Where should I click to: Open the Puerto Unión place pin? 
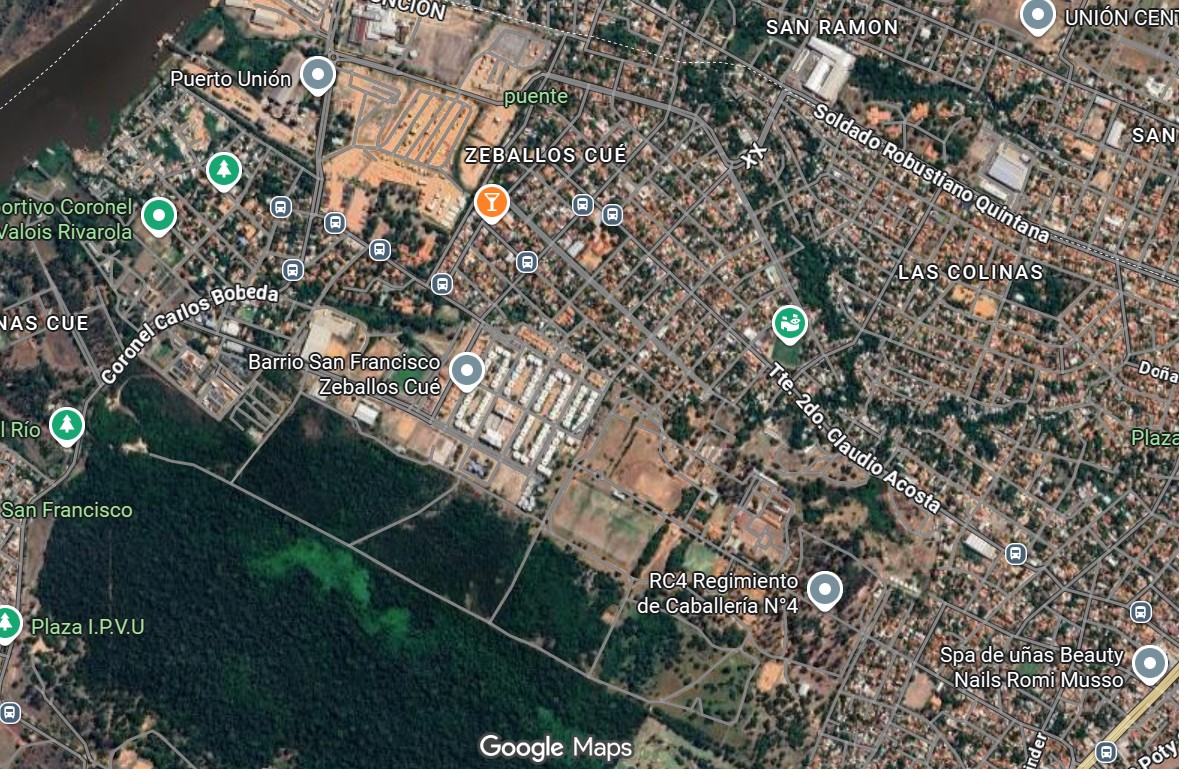[x=318, y=75]
